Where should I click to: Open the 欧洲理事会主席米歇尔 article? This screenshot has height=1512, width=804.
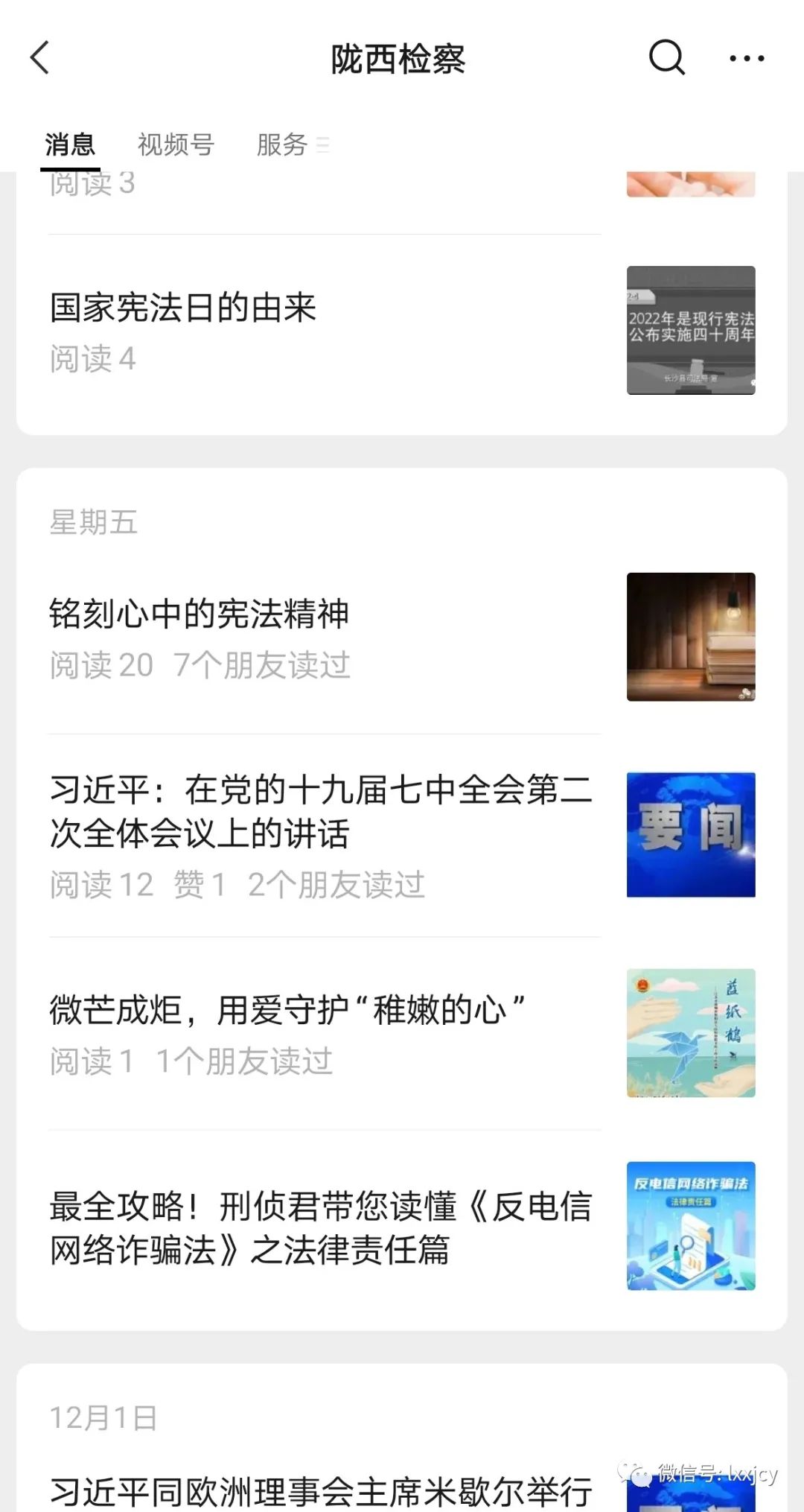321,1491
